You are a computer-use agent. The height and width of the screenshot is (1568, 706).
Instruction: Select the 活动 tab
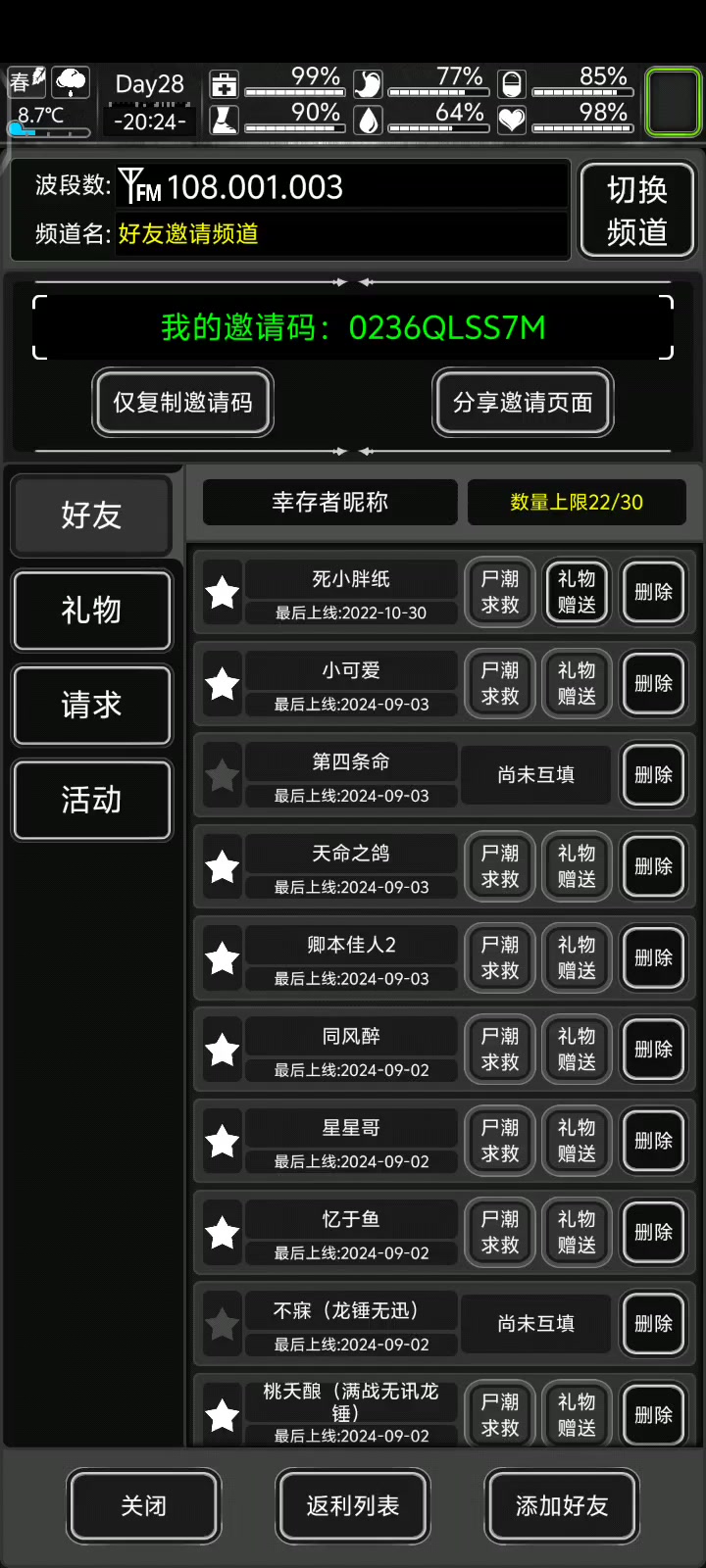tap(92, 800)
